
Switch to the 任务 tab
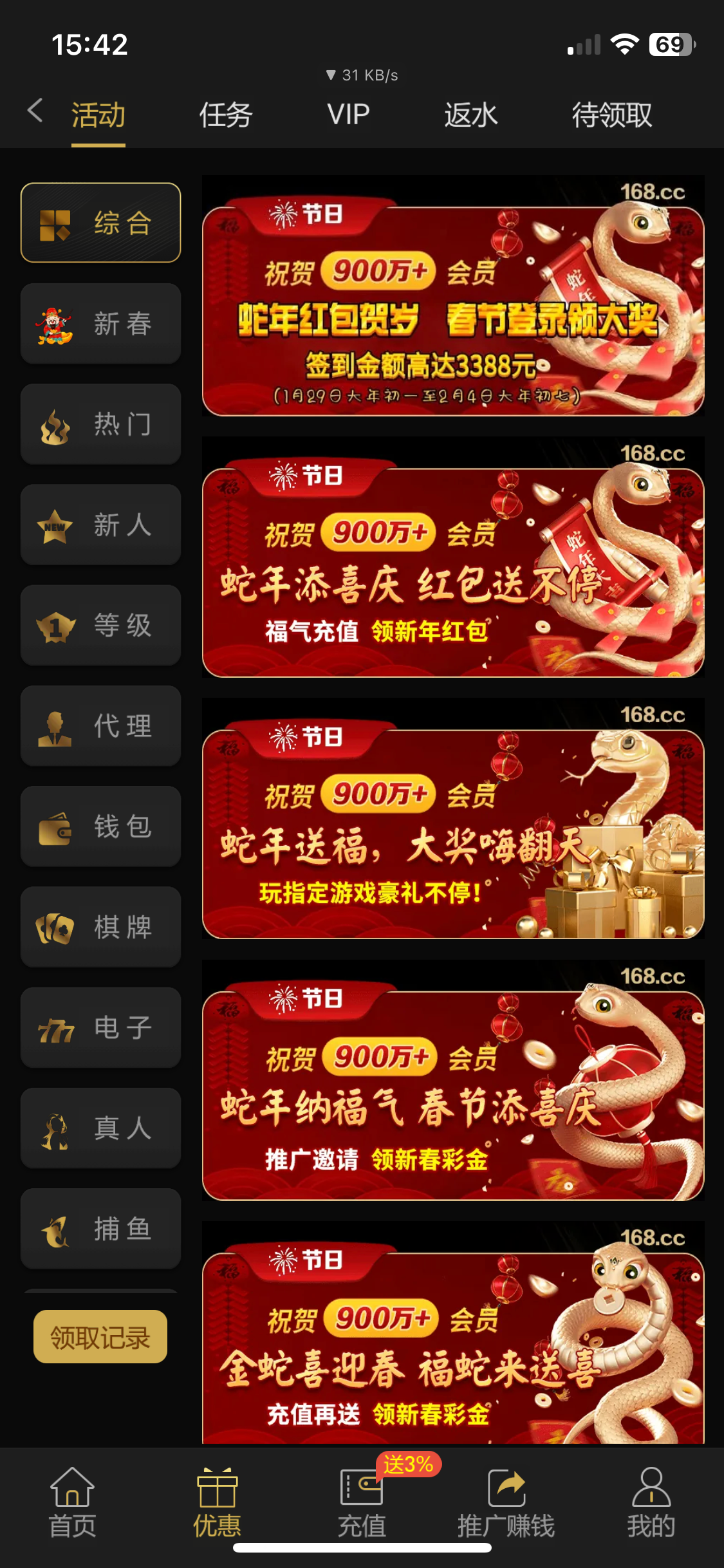[x=225, y=115]
